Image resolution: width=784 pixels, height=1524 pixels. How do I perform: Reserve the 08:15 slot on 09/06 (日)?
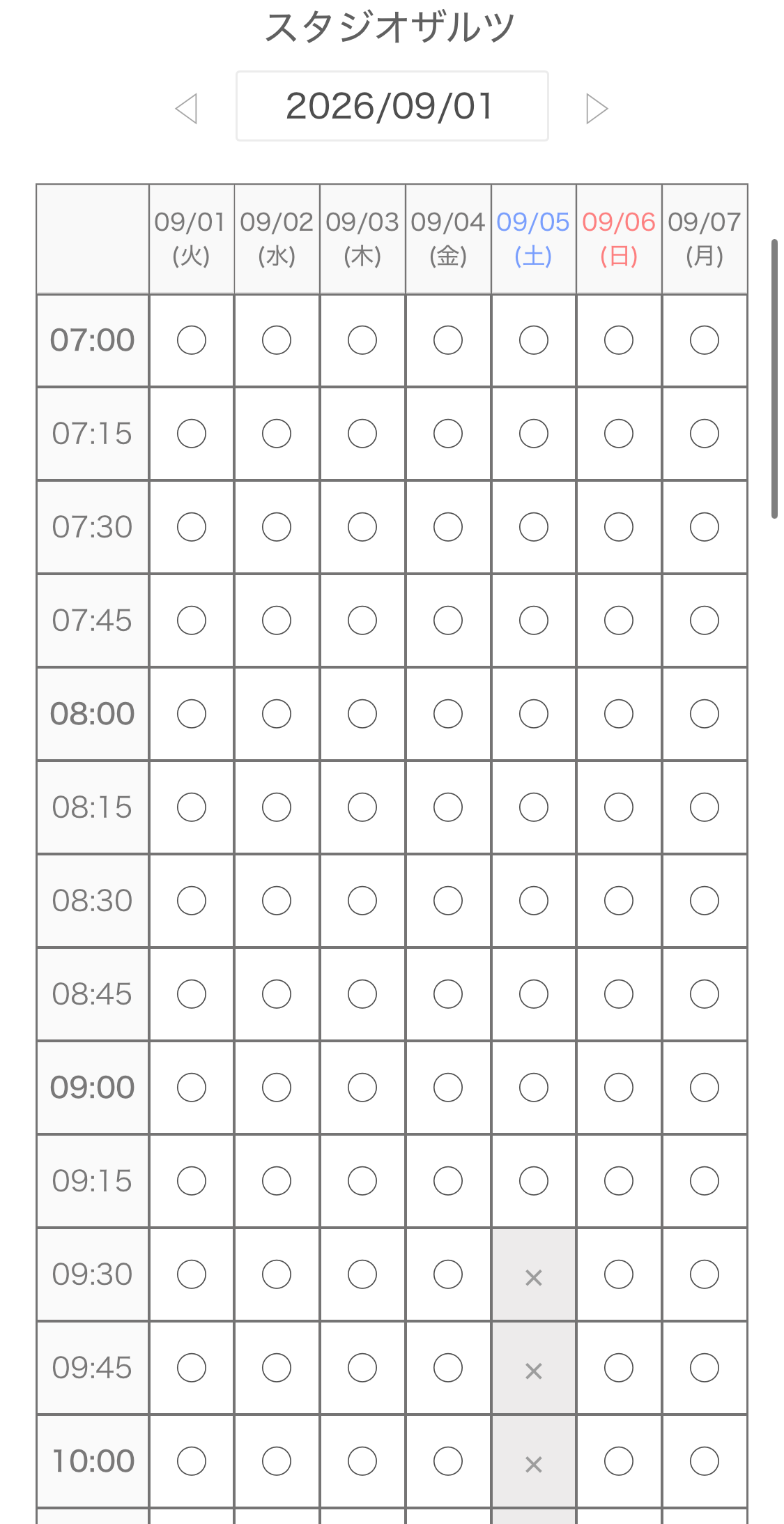pos(619,807)
